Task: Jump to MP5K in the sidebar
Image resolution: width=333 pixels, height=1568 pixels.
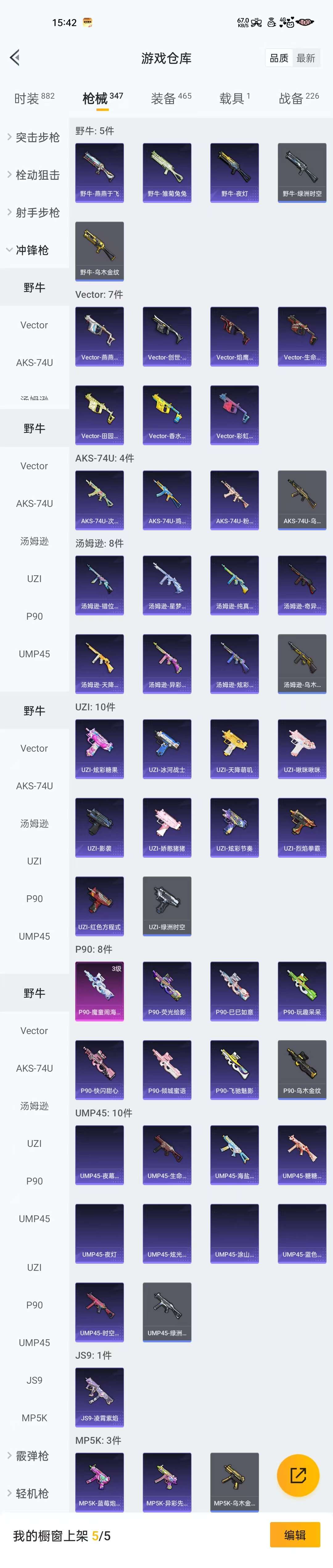Action: (34, 1418)
